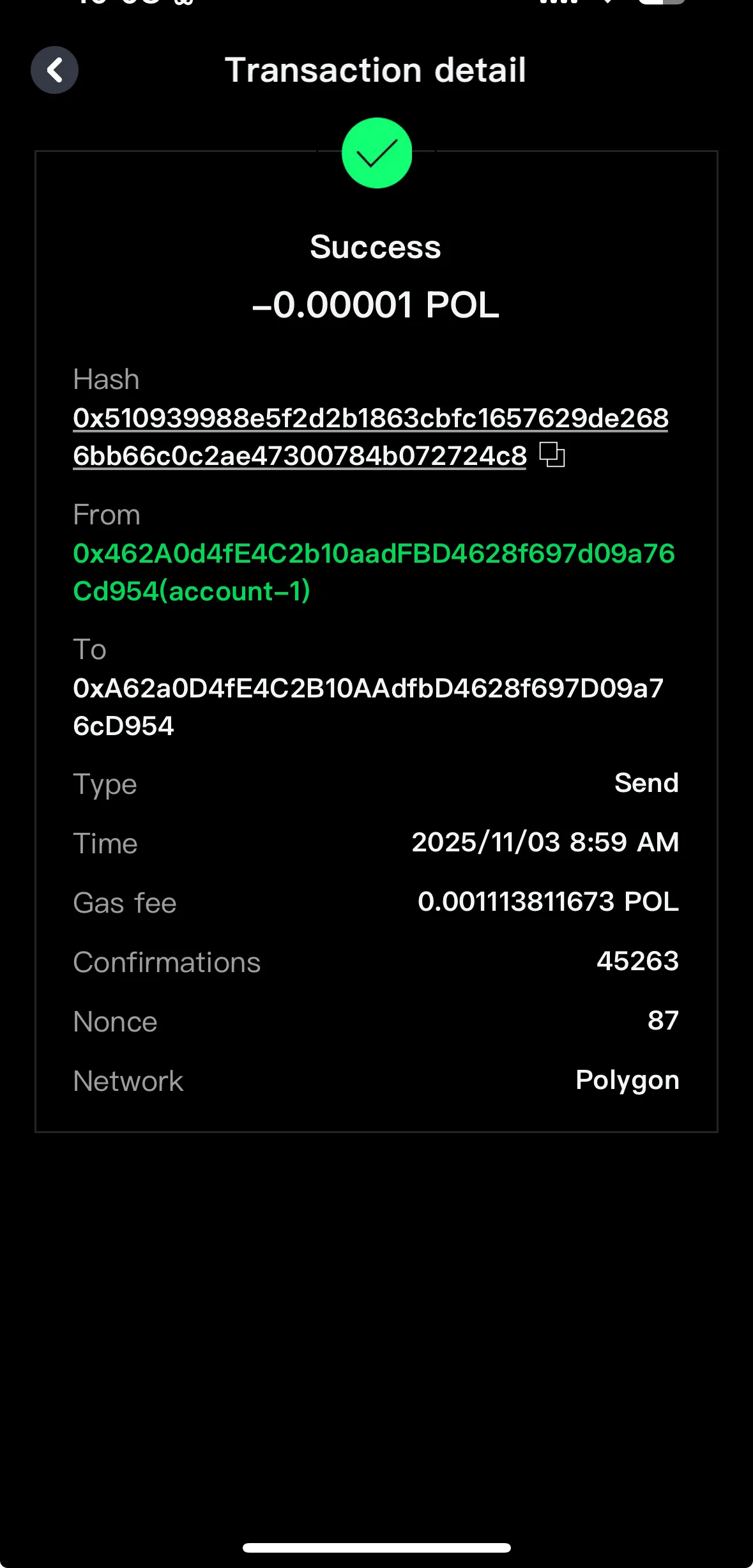Tap the Transaction detail title
Image resolution: width=753 pixels, height=1568 pixels.
376,70
